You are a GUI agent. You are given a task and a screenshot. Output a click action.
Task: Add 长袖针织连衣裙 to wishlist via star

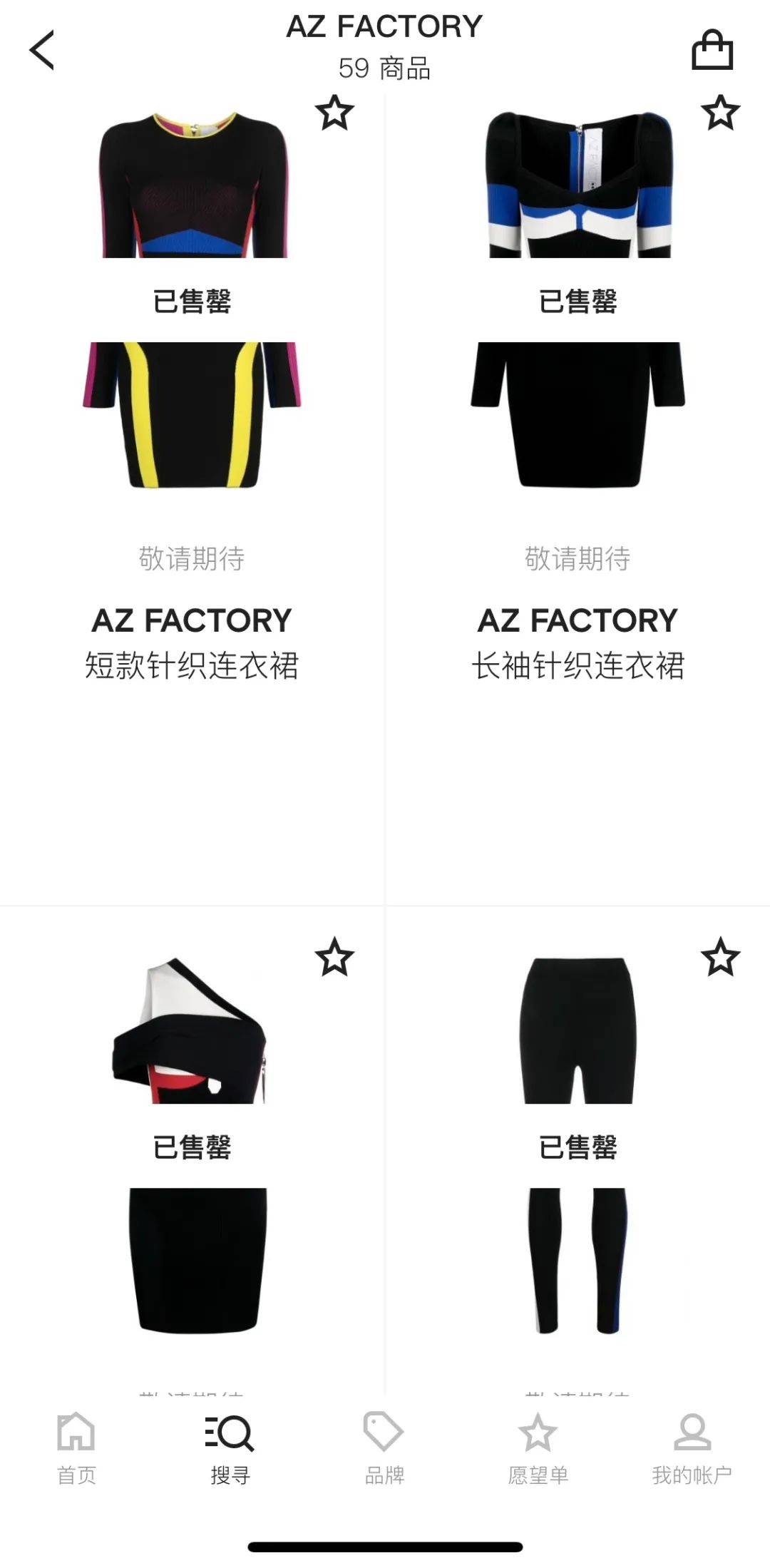[720, 113]
